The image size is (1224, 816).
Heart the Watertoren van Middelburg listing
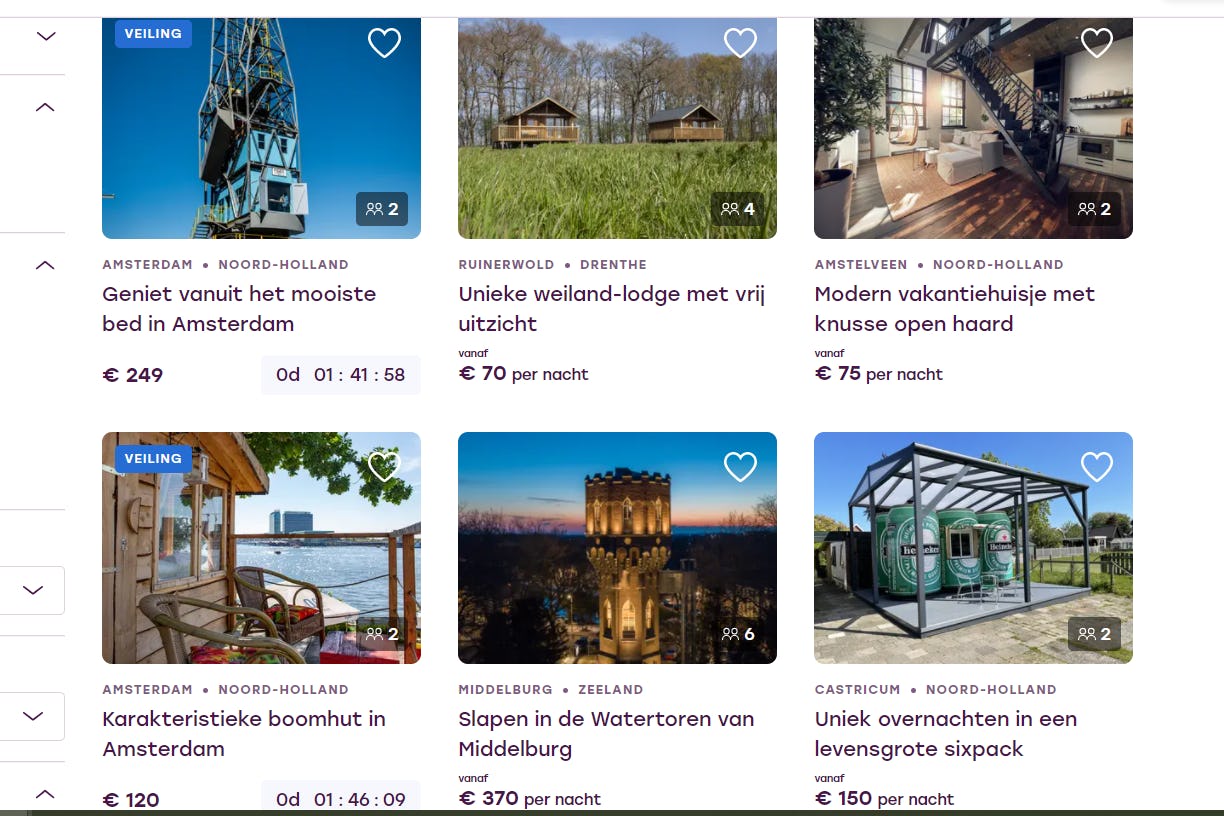click(x=740, y=467)
